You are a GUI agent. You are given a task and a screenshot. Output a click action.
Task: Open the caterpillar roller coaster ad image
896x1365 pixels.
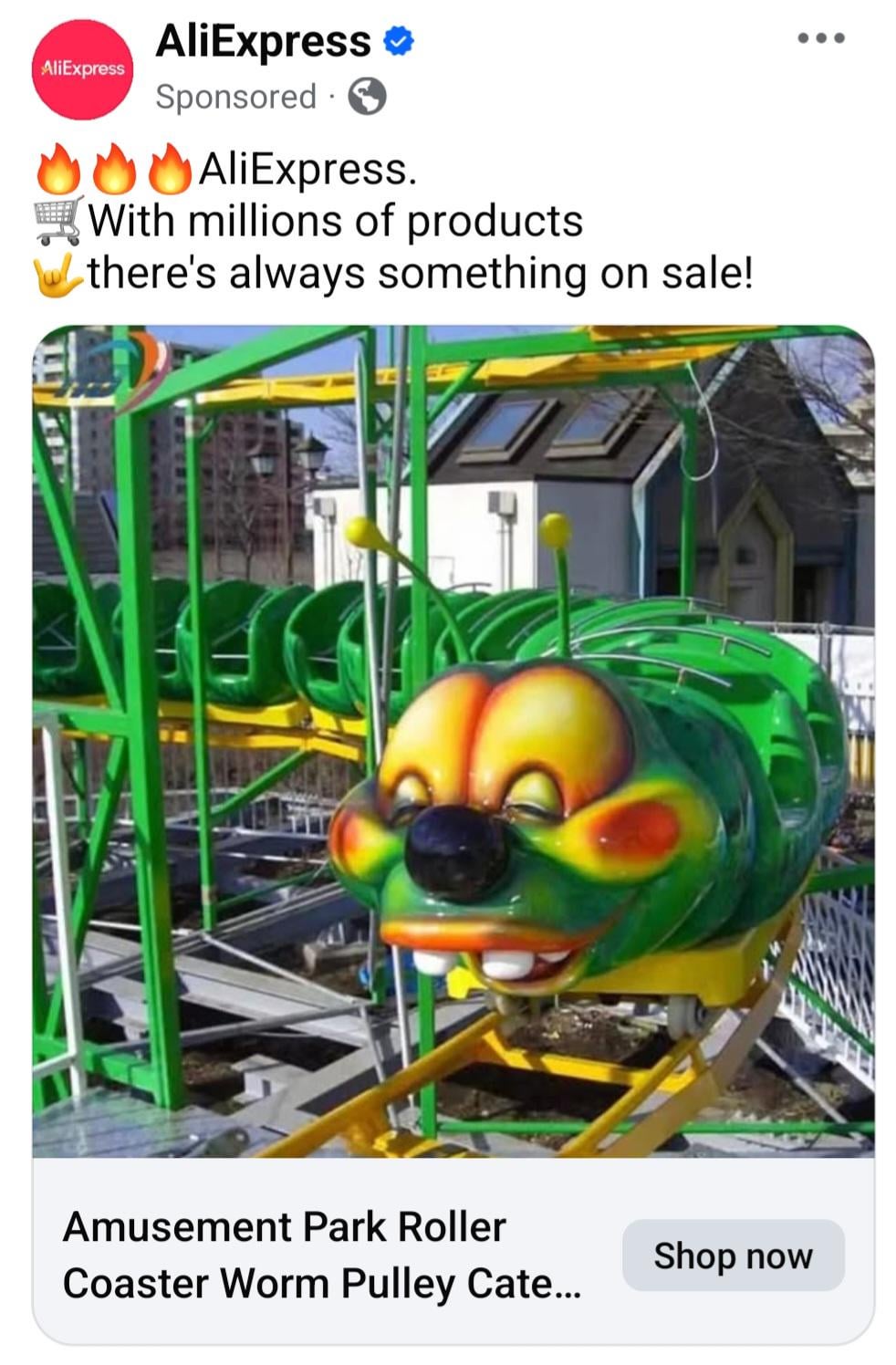pos(453,741)
